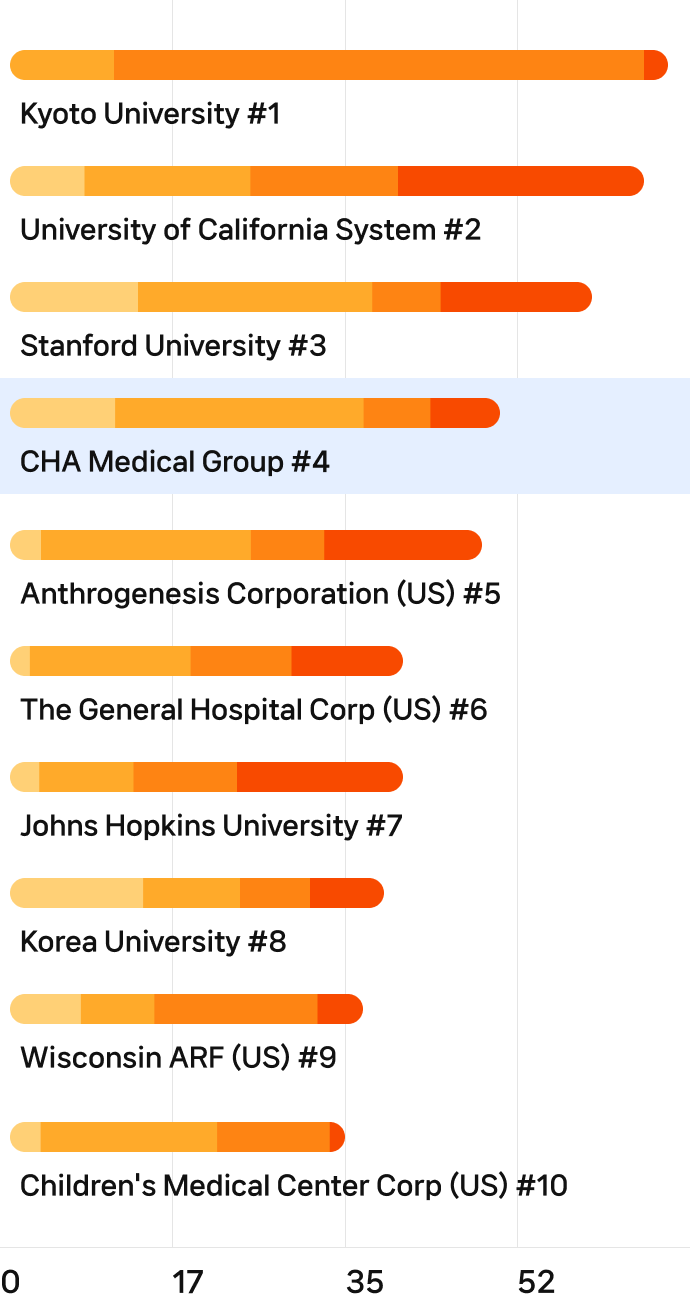Select the Kyoto University #1 row

point(345,88)
